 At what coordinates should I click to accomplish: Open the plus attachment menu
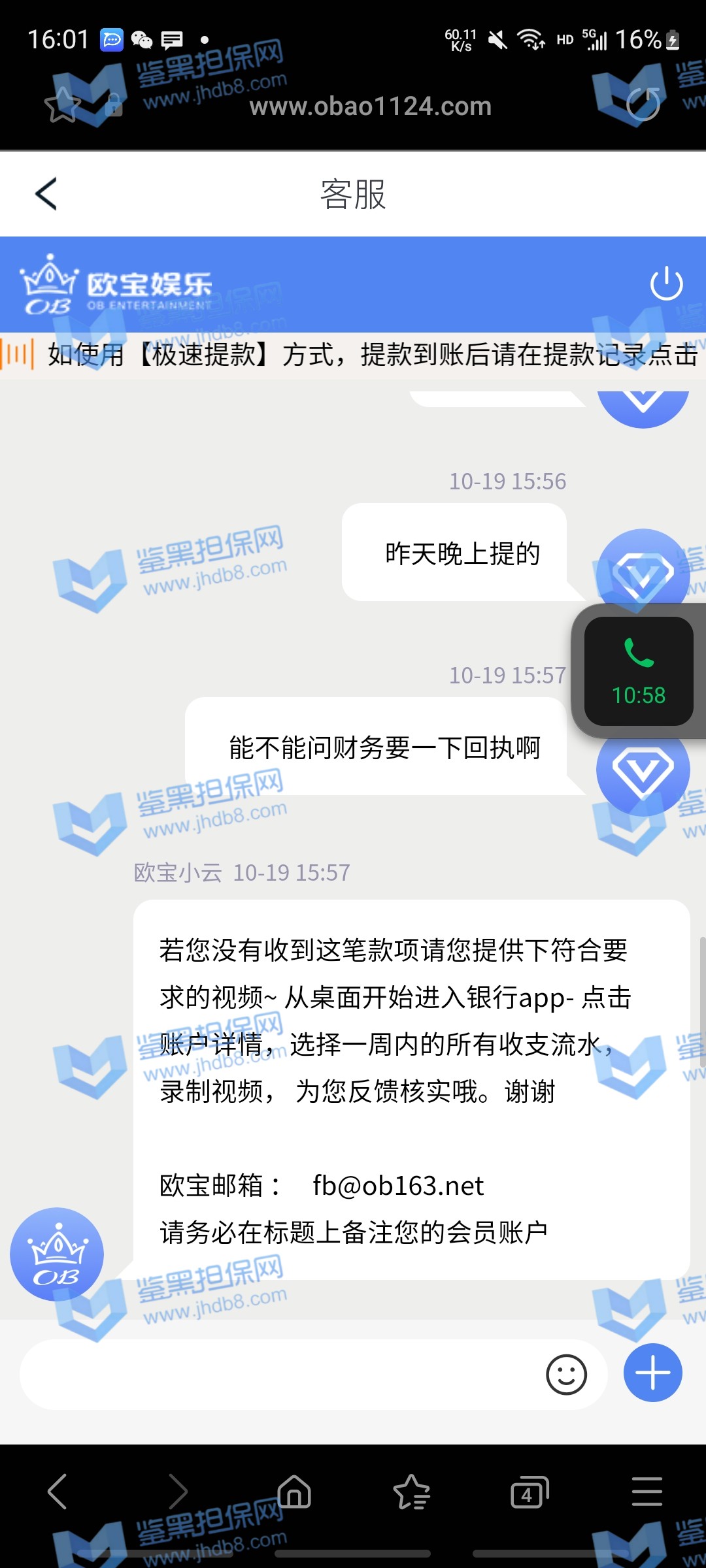652,1373
